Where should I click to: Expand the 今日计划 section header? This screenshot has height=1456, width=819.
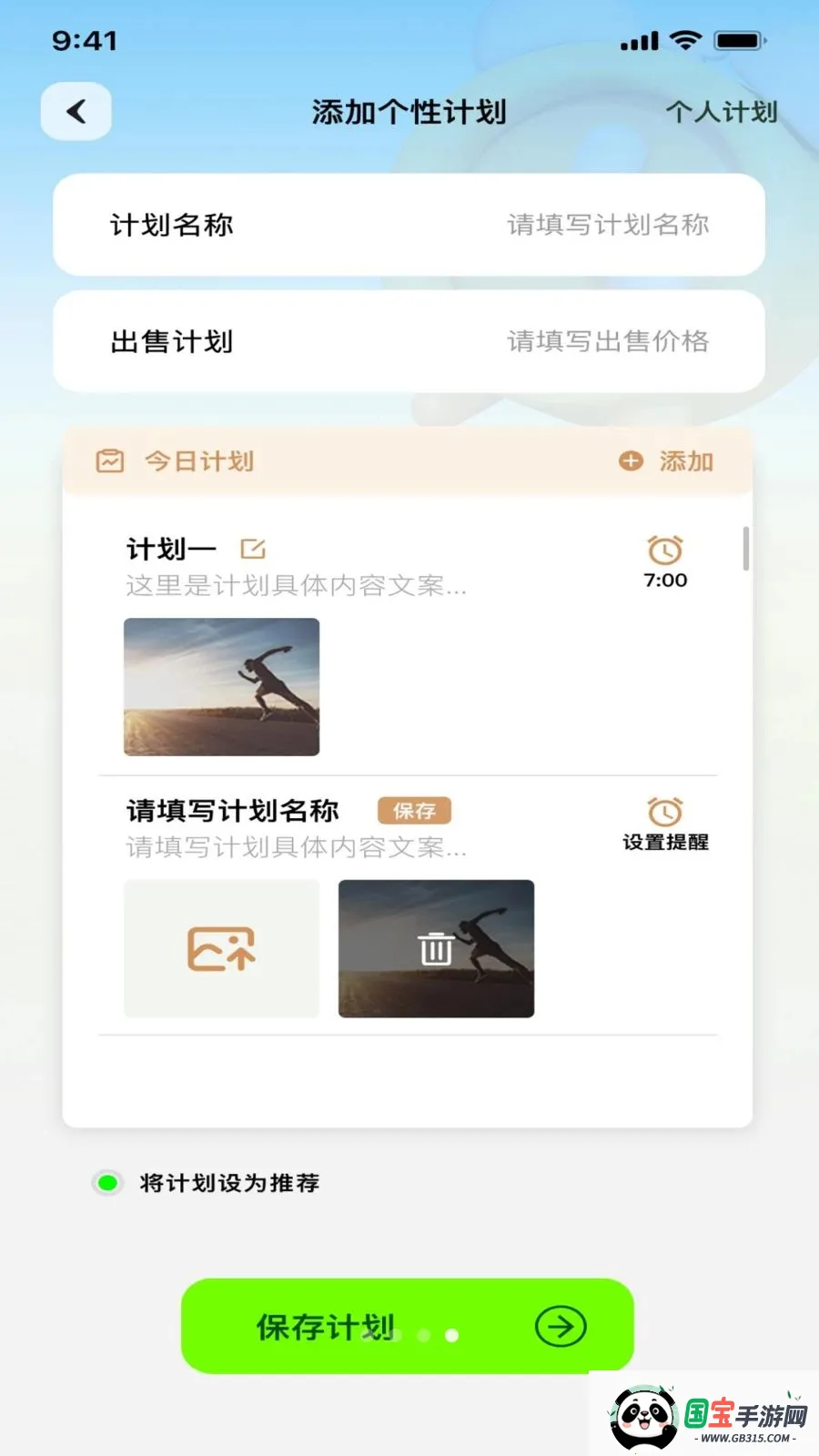[x=198, y=461]
